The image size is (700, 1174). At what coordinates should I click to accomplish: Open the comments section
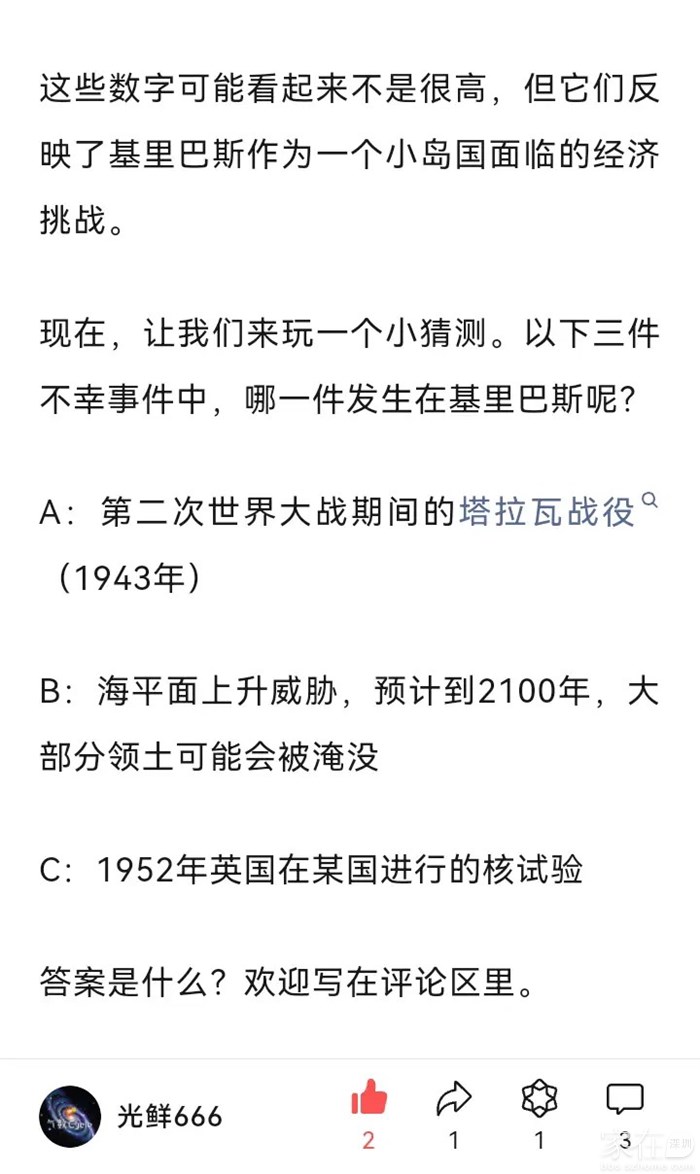(x=625, y=1100)
